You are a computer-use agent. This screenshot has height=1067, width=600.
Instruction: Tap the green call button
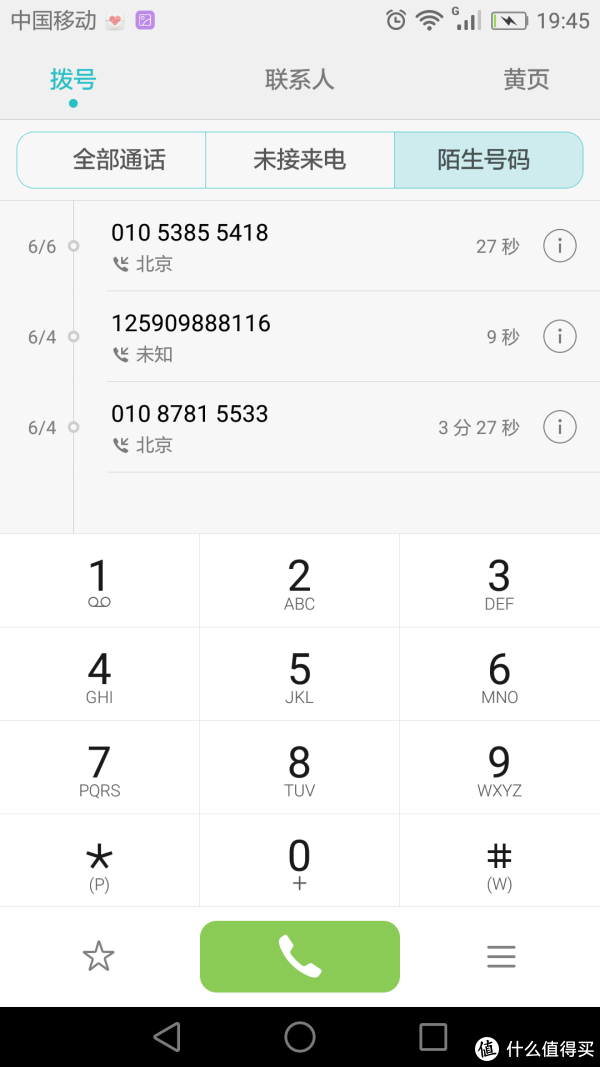point(299,956)
